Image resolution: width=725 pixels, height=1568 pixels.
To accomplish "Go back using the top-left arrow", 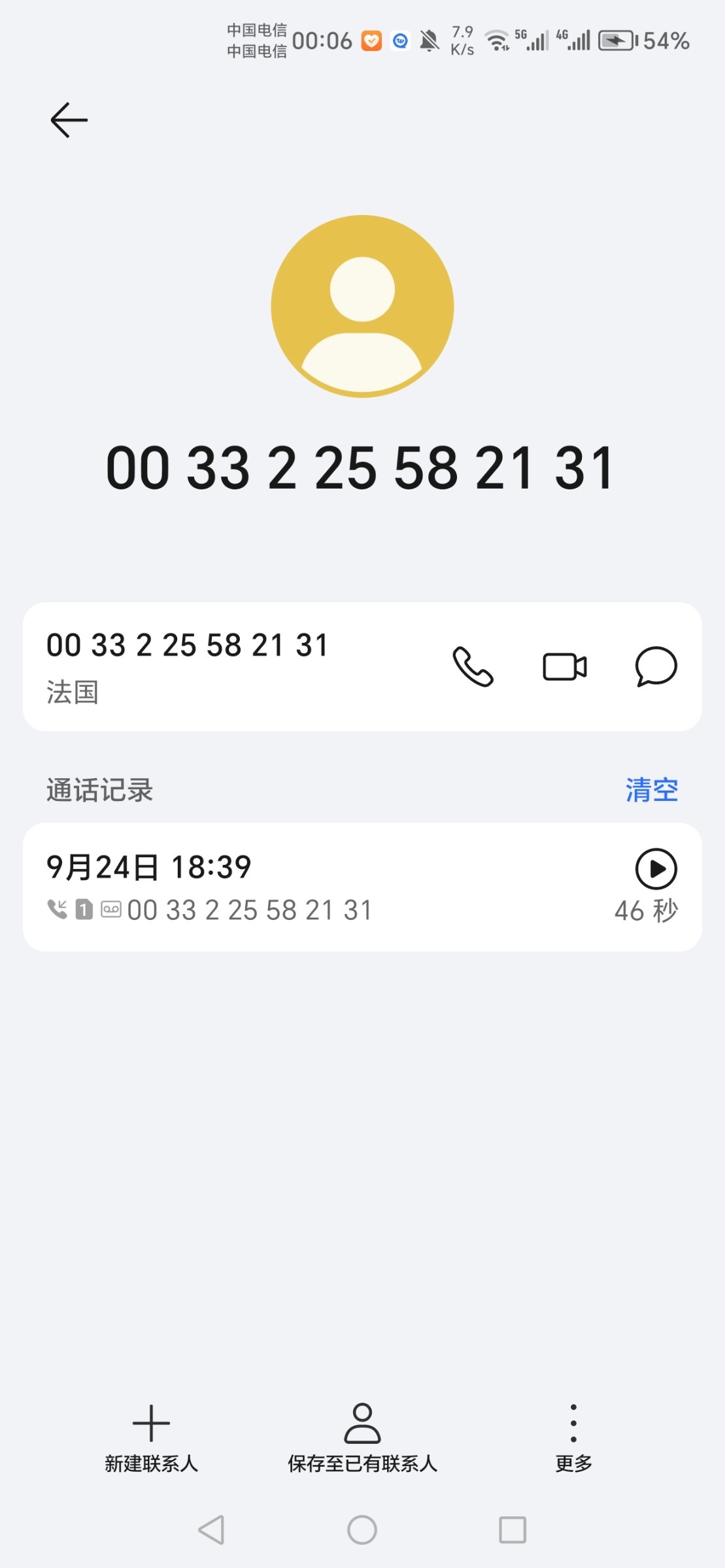I will click(x=69, y=120).
